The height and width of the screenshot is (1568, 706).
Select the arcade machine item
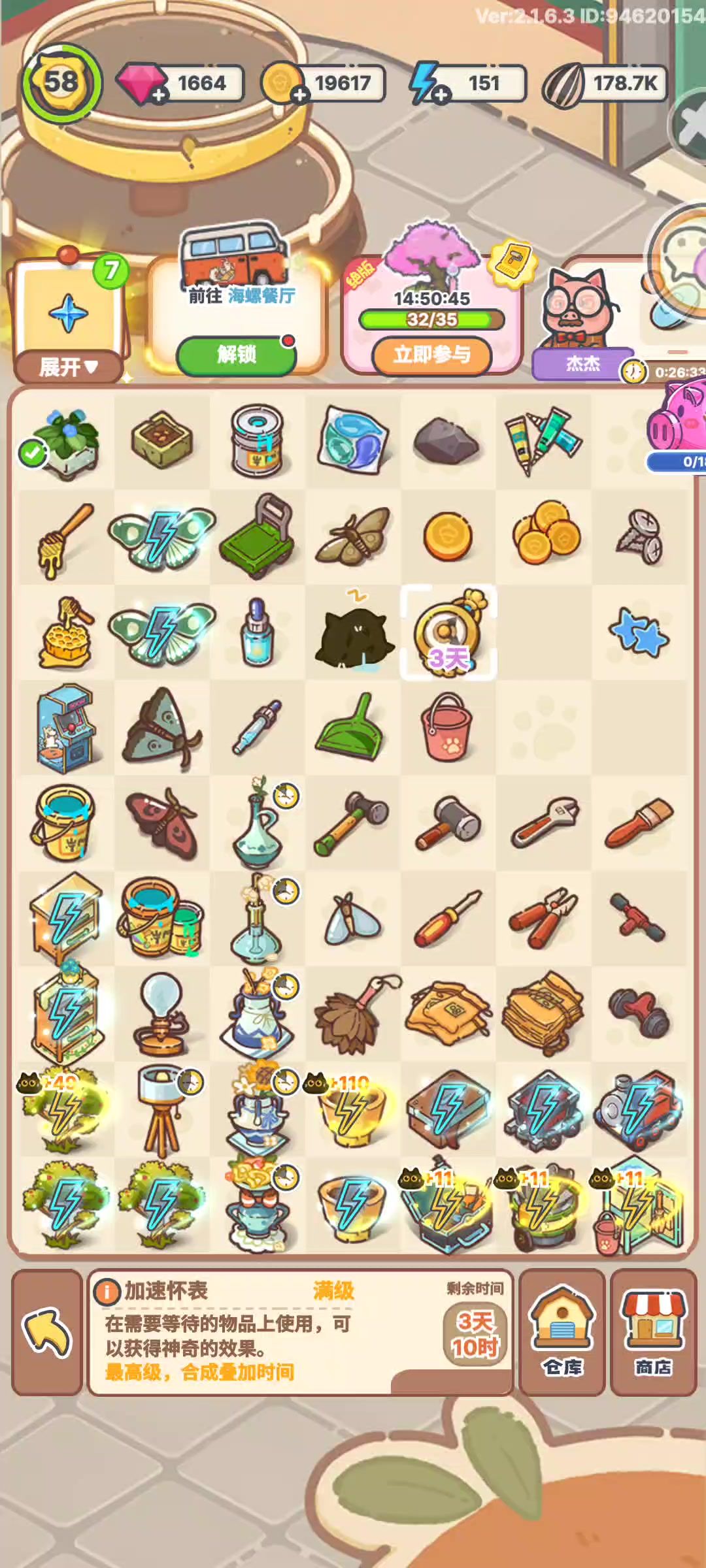65,727
